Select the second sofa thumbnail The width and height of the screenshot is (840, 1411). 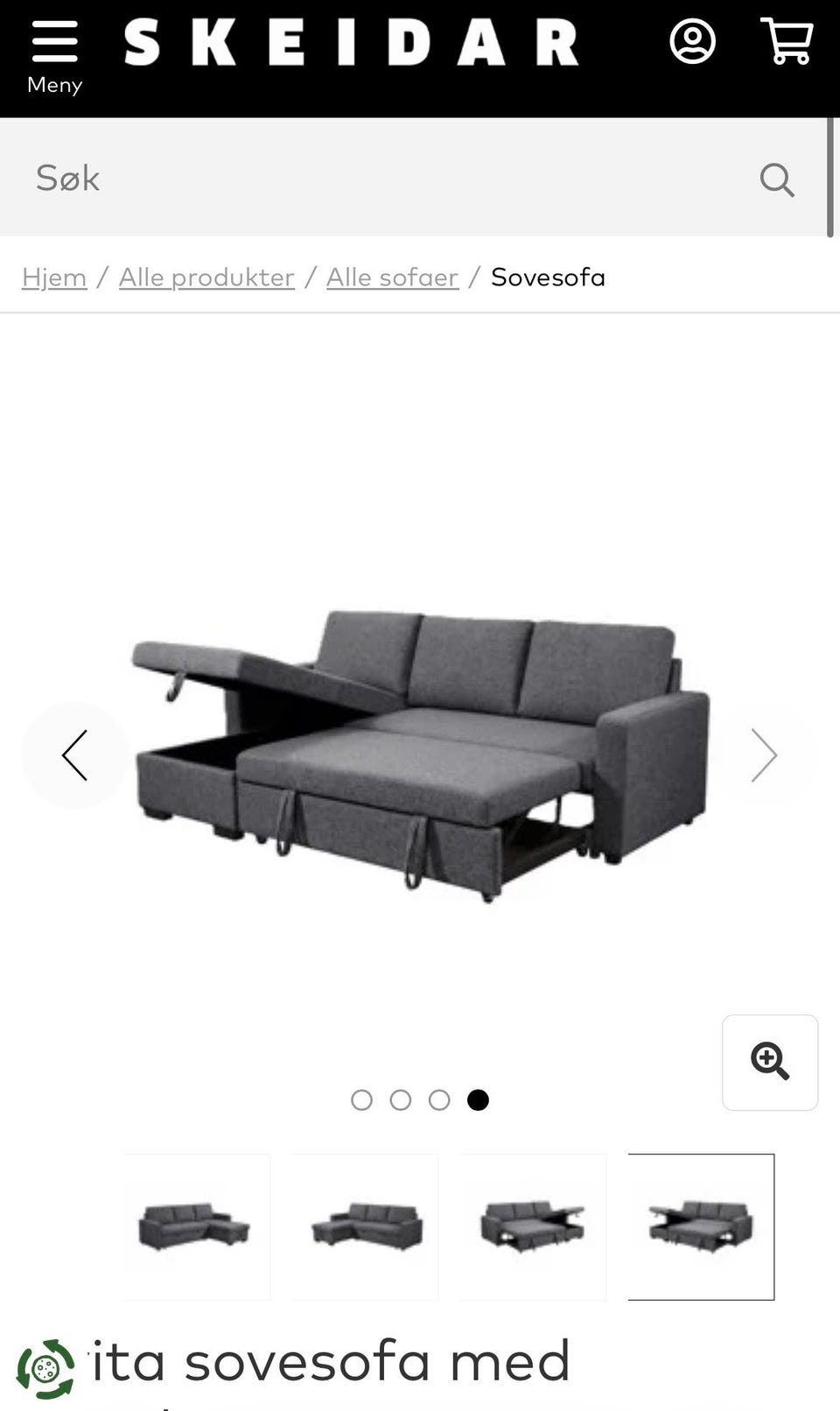[364, 1226]
